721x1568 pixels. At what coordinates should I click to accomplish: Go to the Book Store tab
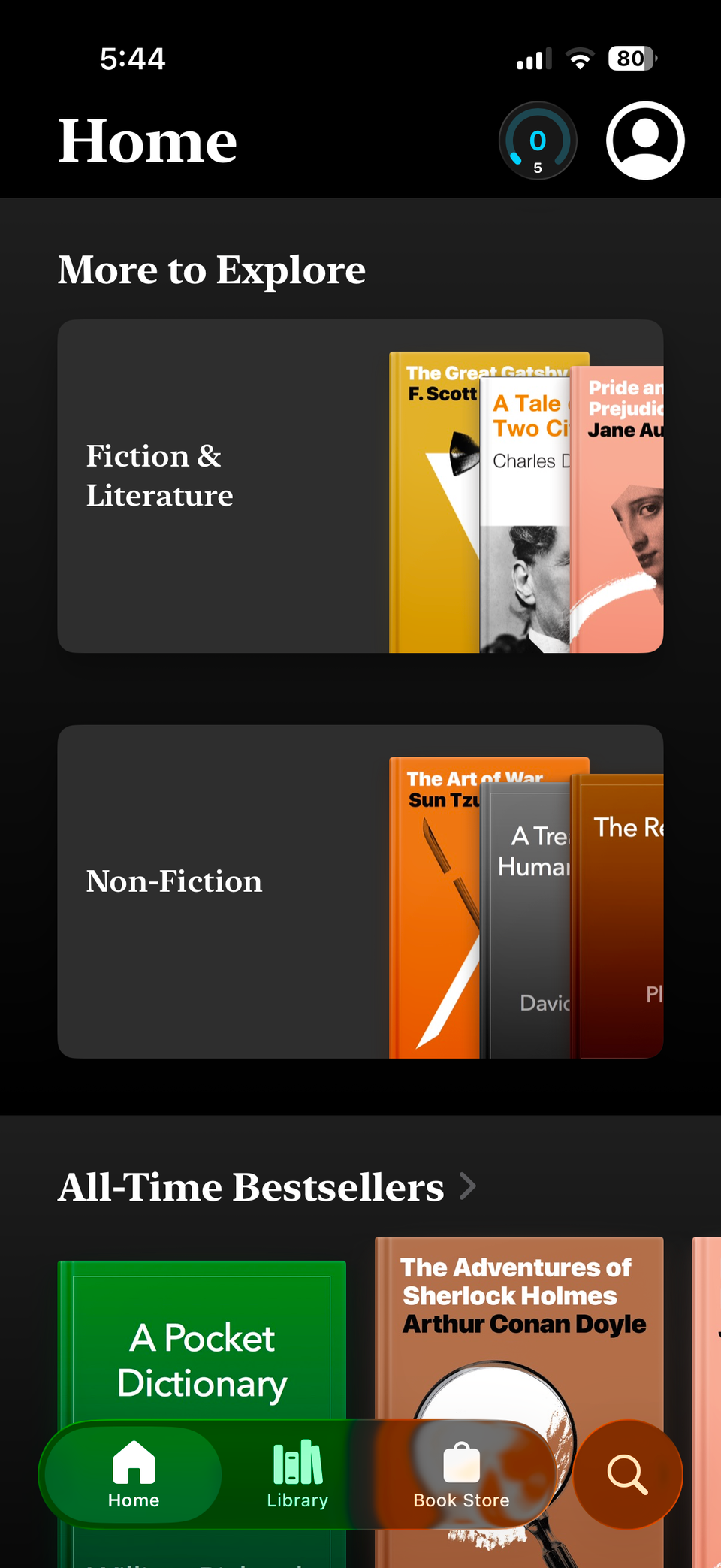461,1475
